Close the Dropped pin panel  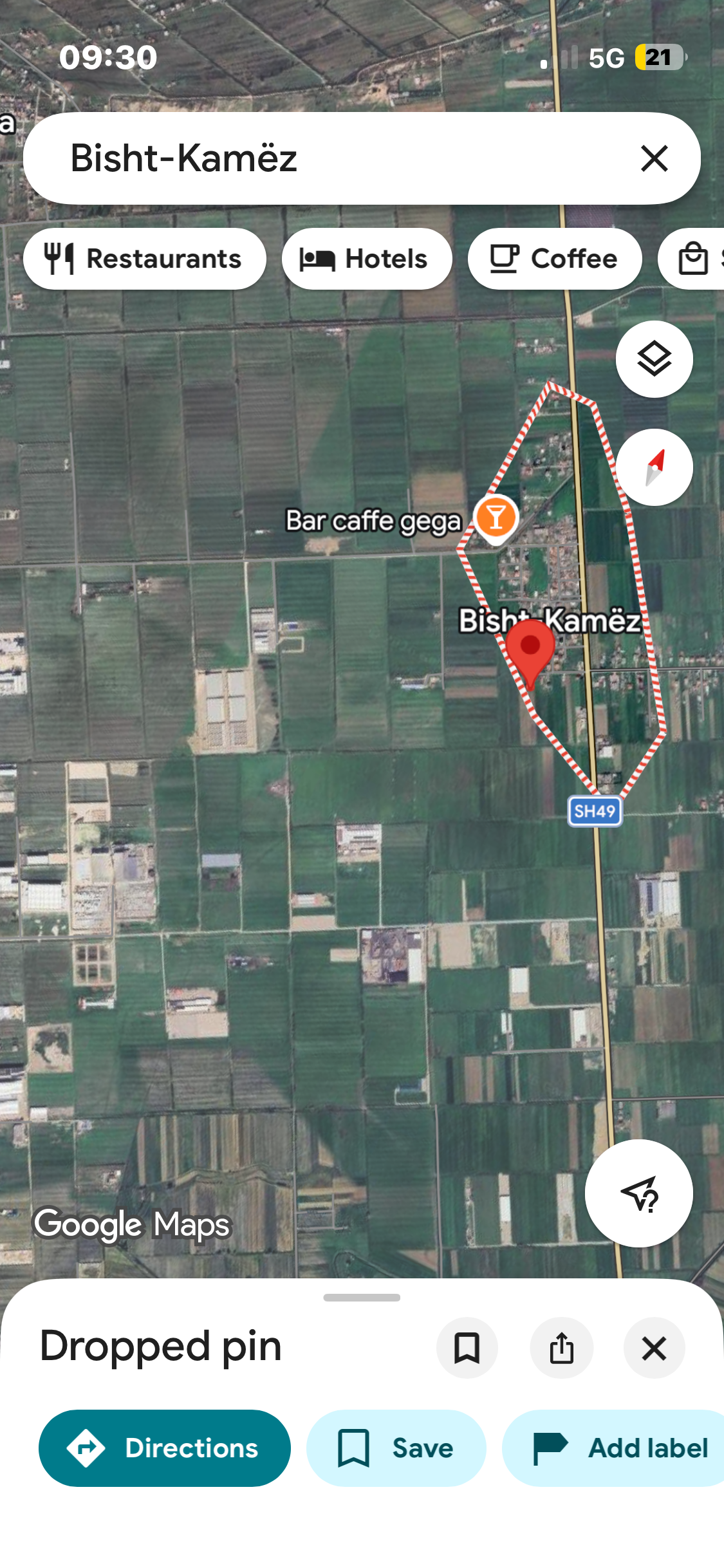click(654, 1348)
